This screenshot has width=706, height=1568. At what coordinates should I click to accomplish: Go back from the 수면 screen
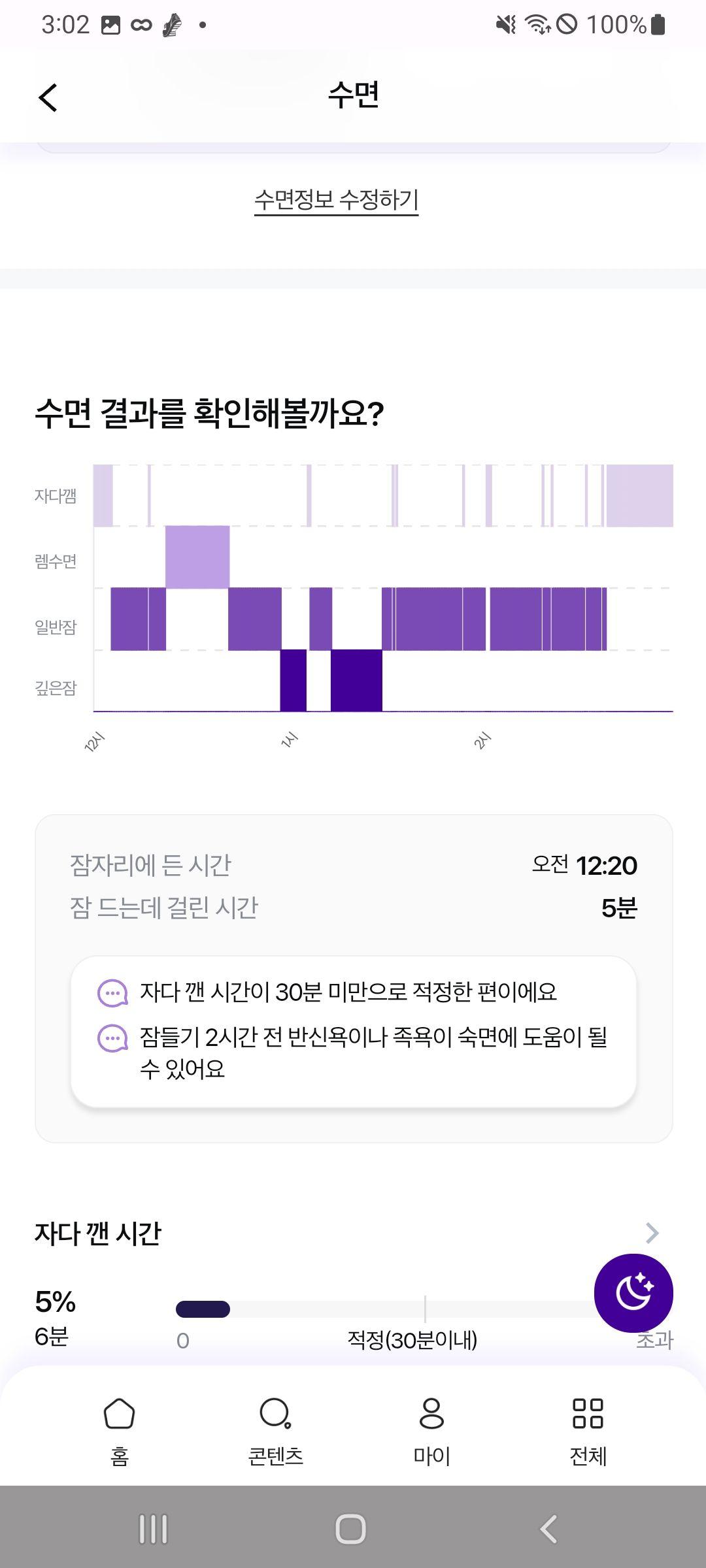tap(48, 98)
